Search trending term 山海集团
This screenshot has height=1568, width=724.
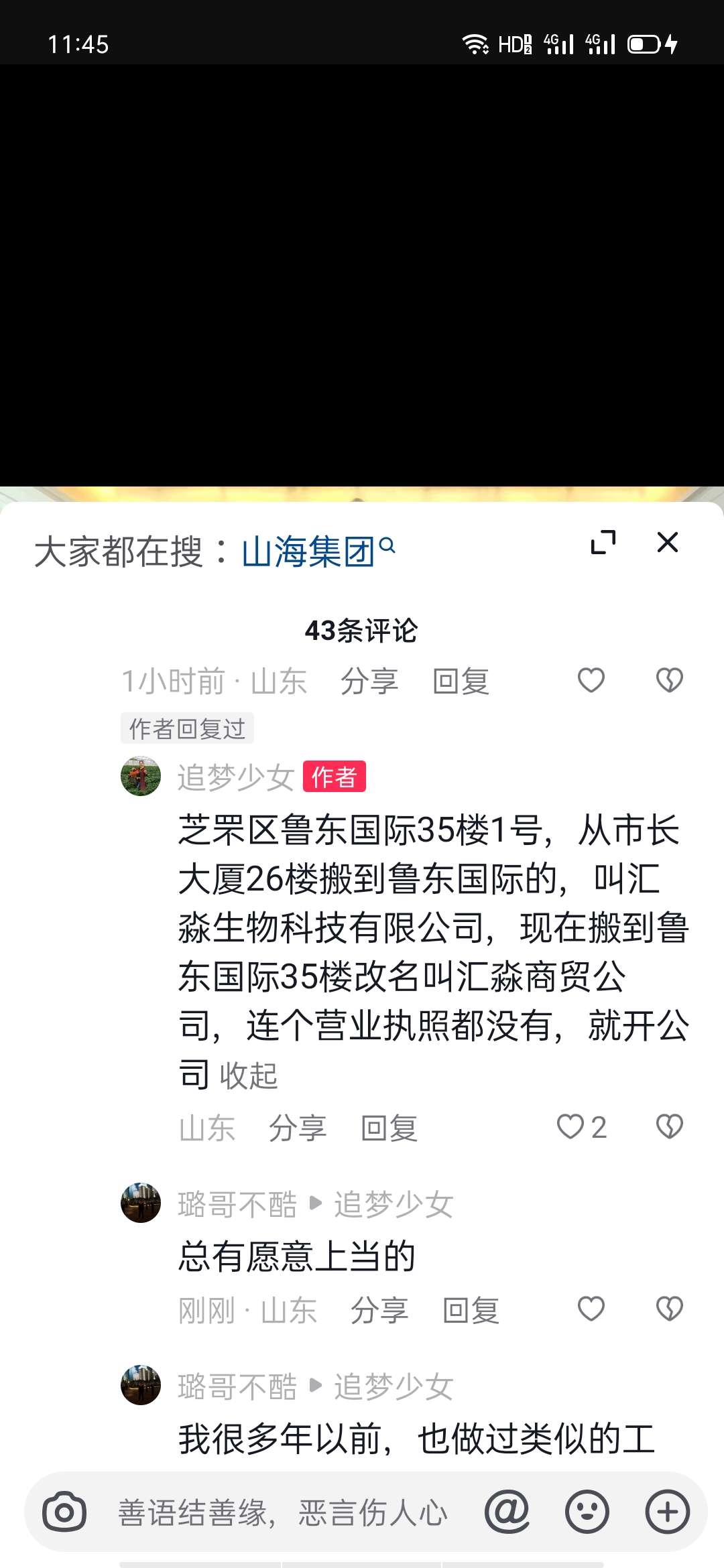click(x=317, y=551)
